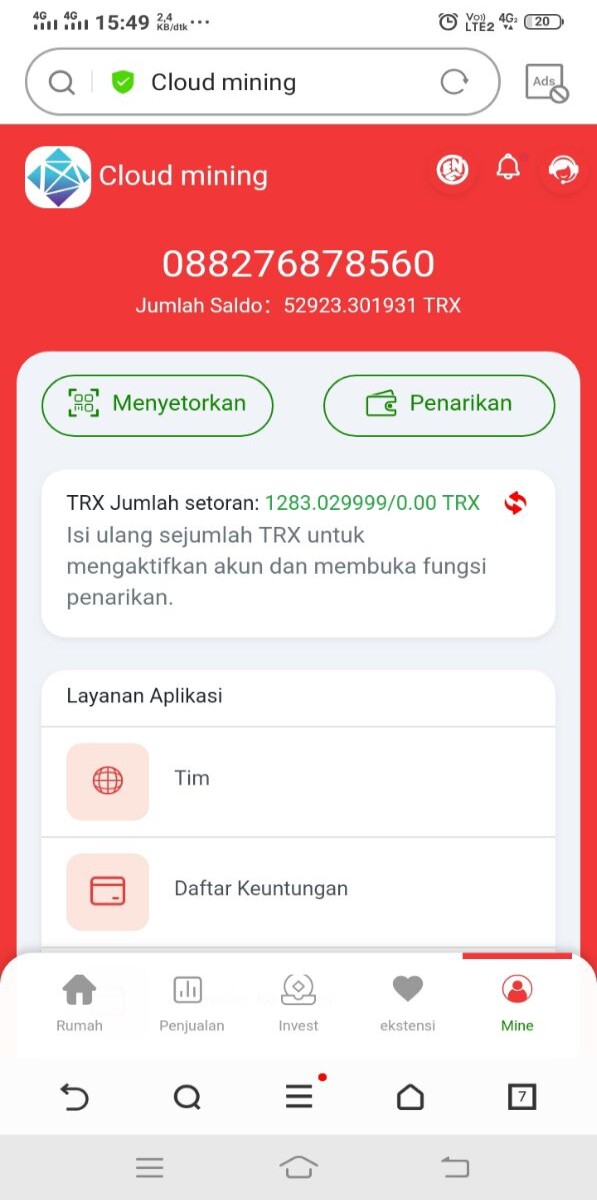Tap the Cloud mining address bar
The width and height of the screenshot is (597, 1200).
coord(262,82)
